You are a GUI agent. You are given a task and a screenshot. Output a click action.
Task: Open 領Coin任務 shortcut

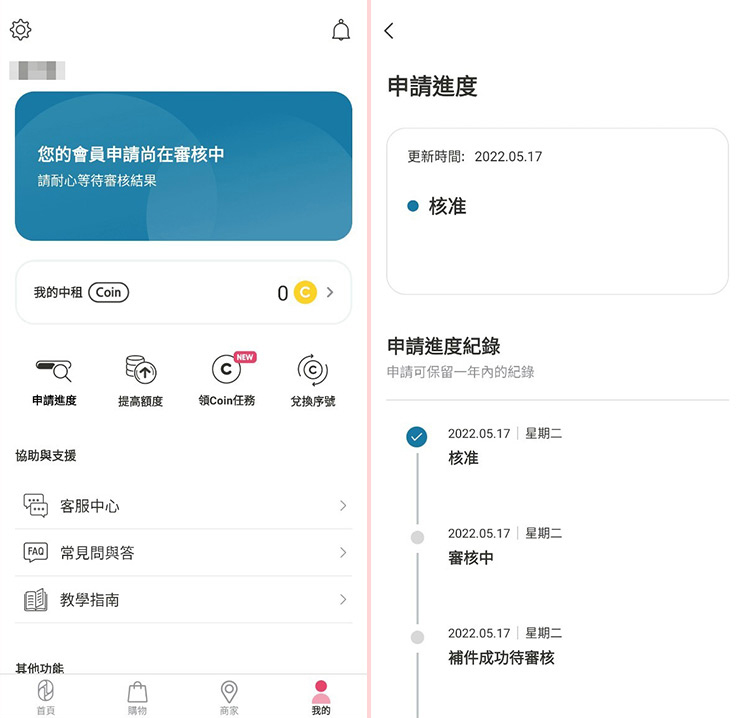(x=227, y=381)
